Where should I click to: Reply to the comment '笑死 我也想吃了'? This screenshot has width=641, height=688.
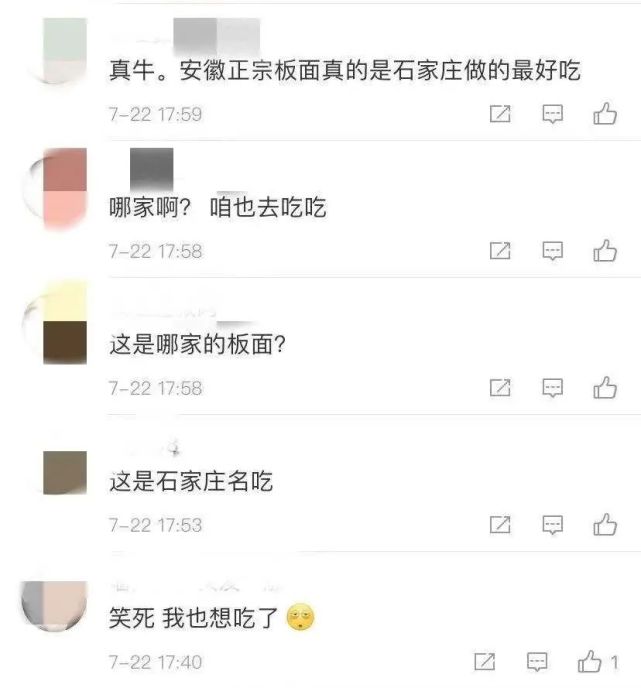pyautogui.click(x=538, y=662)
